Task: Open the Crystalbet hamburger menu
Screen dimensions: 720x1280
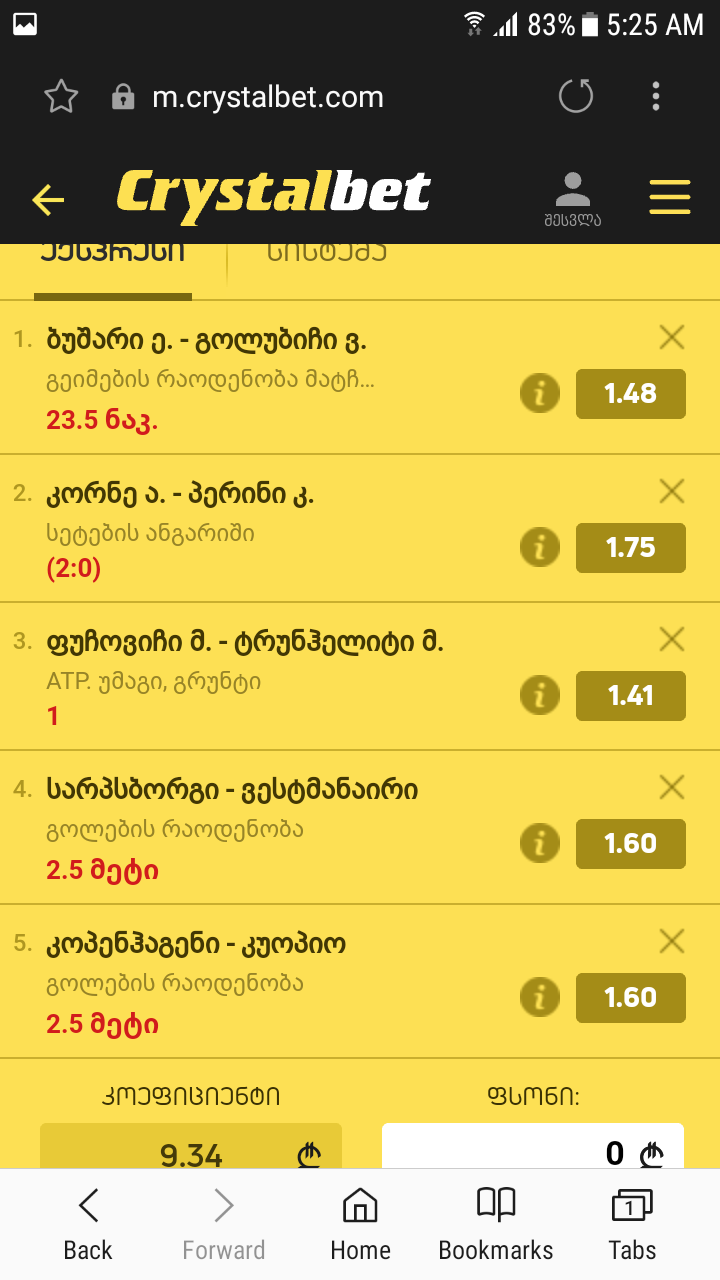Action: [669, 197]
